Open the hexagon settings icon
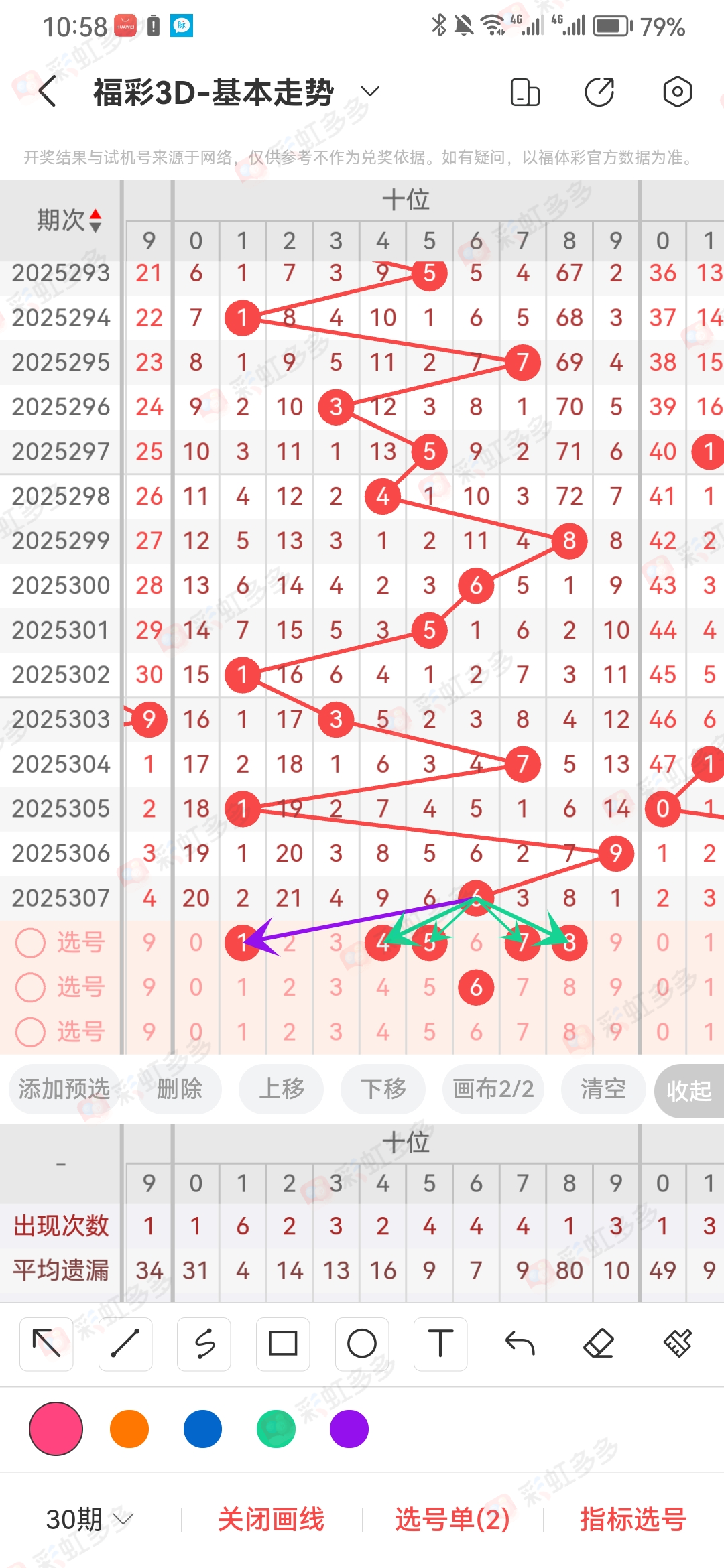 [677, 92]
